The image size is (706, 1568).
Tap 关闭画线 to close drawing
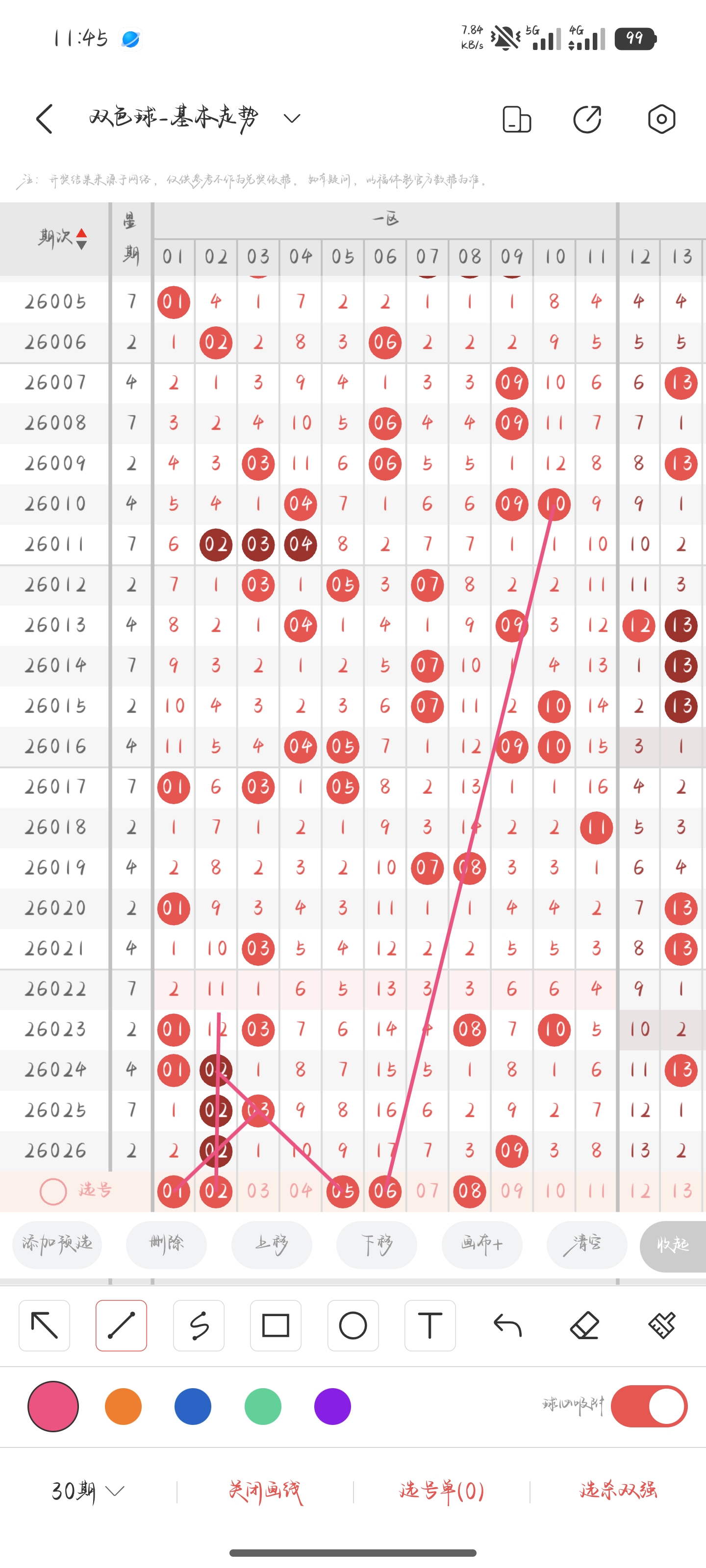tap(265, 1491)
